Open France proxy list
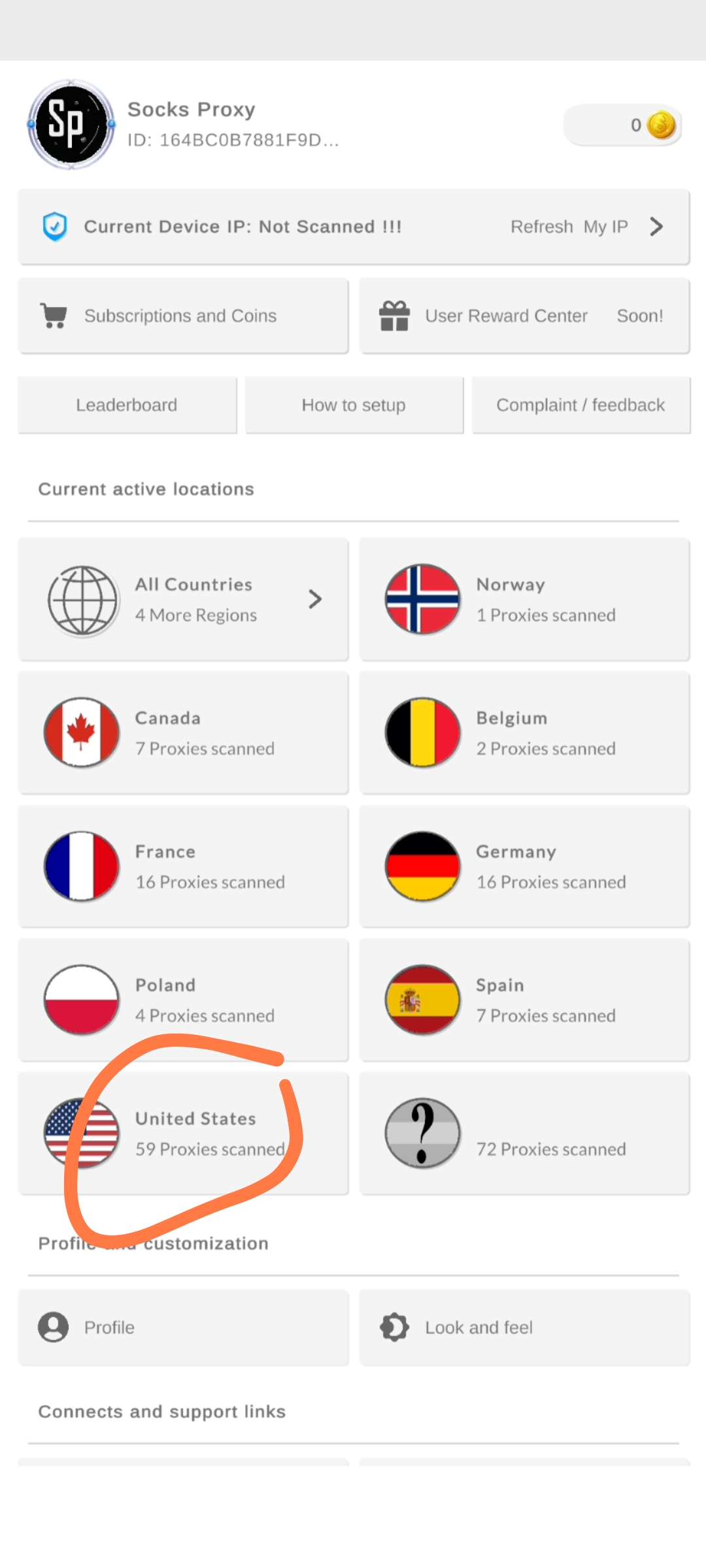Screen dimensions: 706x1568 (x=183, y=866)
